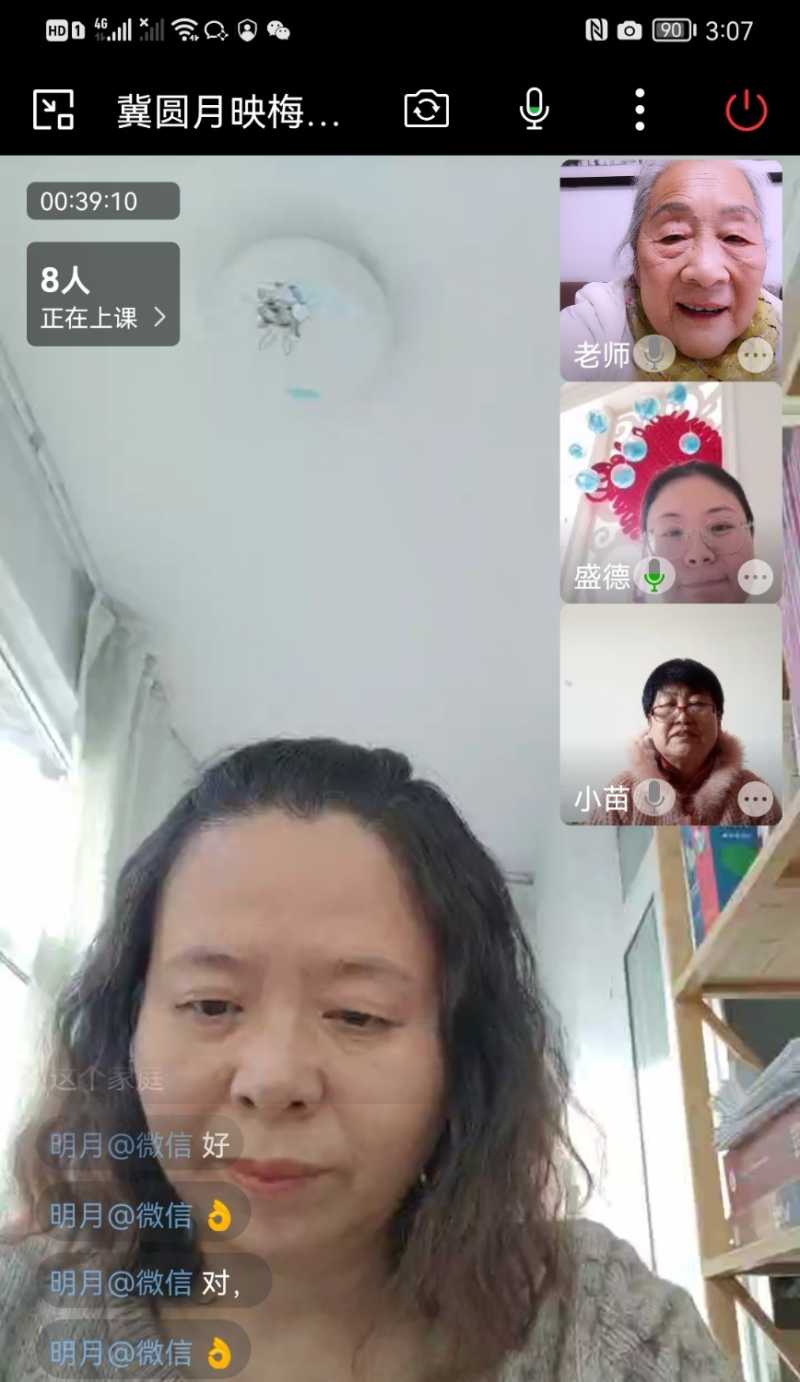Open the three-dot overflow icon in the top bar
Screen dimensions: 800x1382
[x=639, y=109]
